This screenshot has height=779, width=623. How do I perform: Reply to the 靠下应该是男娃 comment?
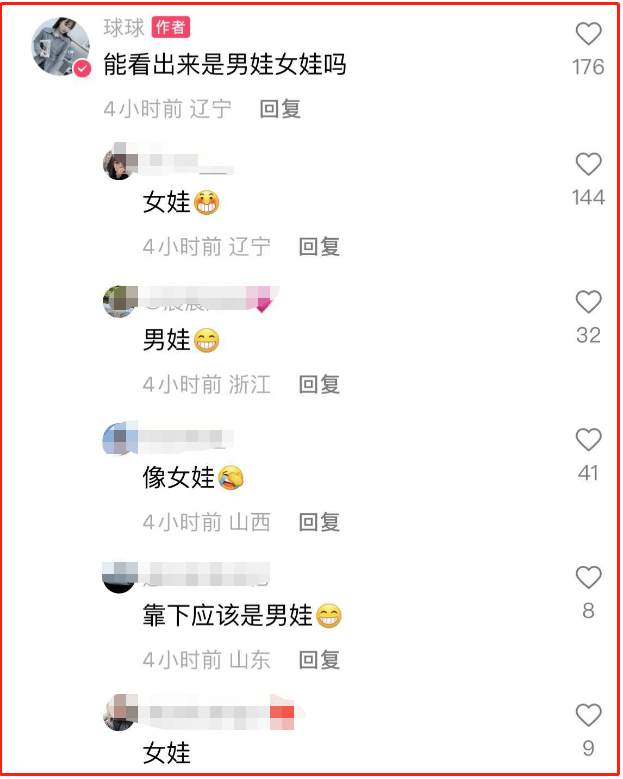click(x=320, y=660)
